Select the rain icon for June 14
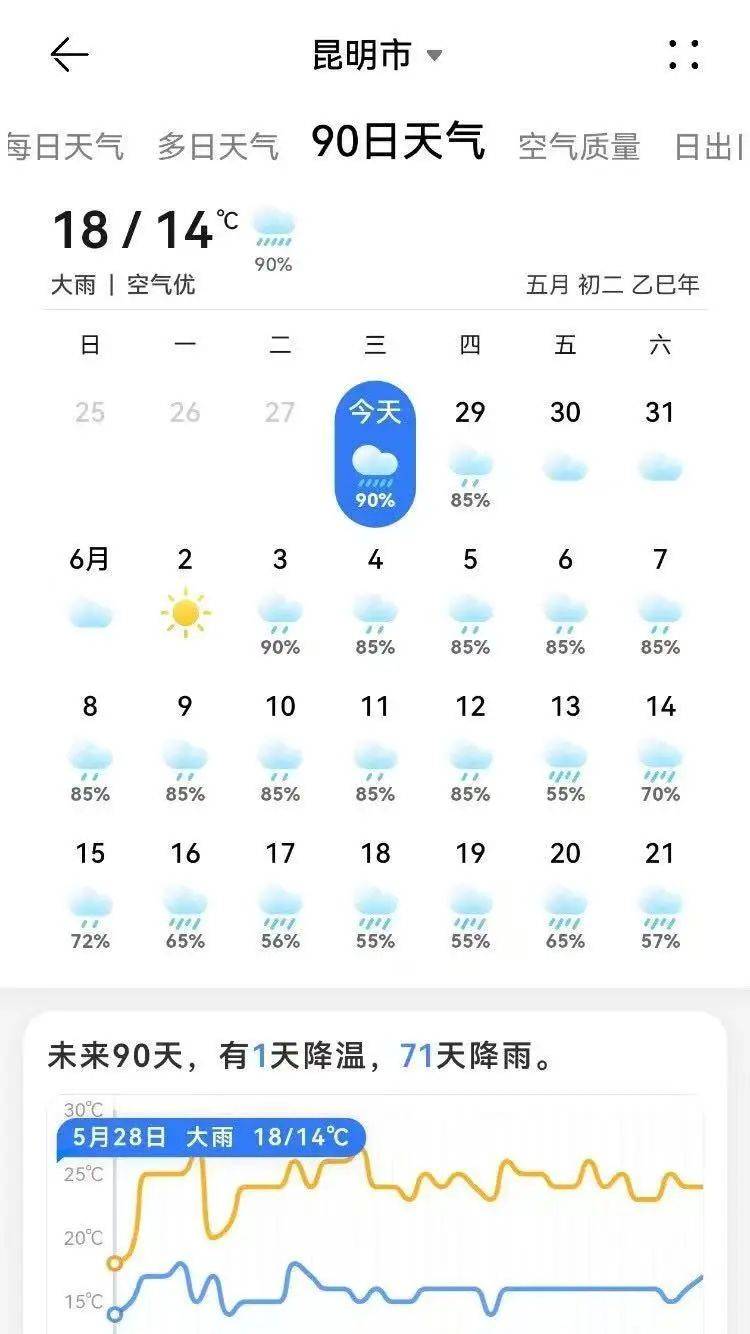Image resolution: width=750 pixels, height=1334 pixels. (x=659, y=760)
